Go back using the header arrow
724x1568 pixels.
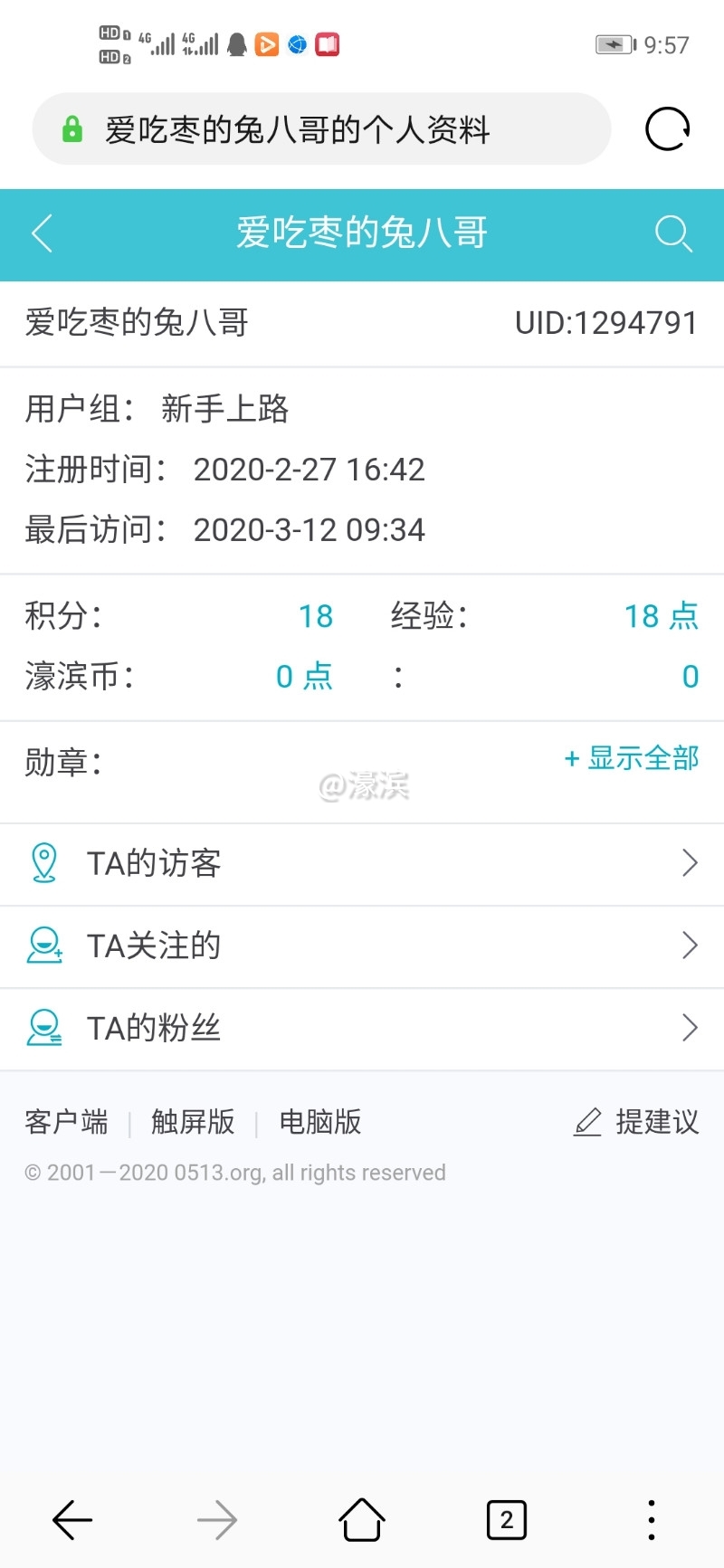pyautogui.click(x=43, y=233)
